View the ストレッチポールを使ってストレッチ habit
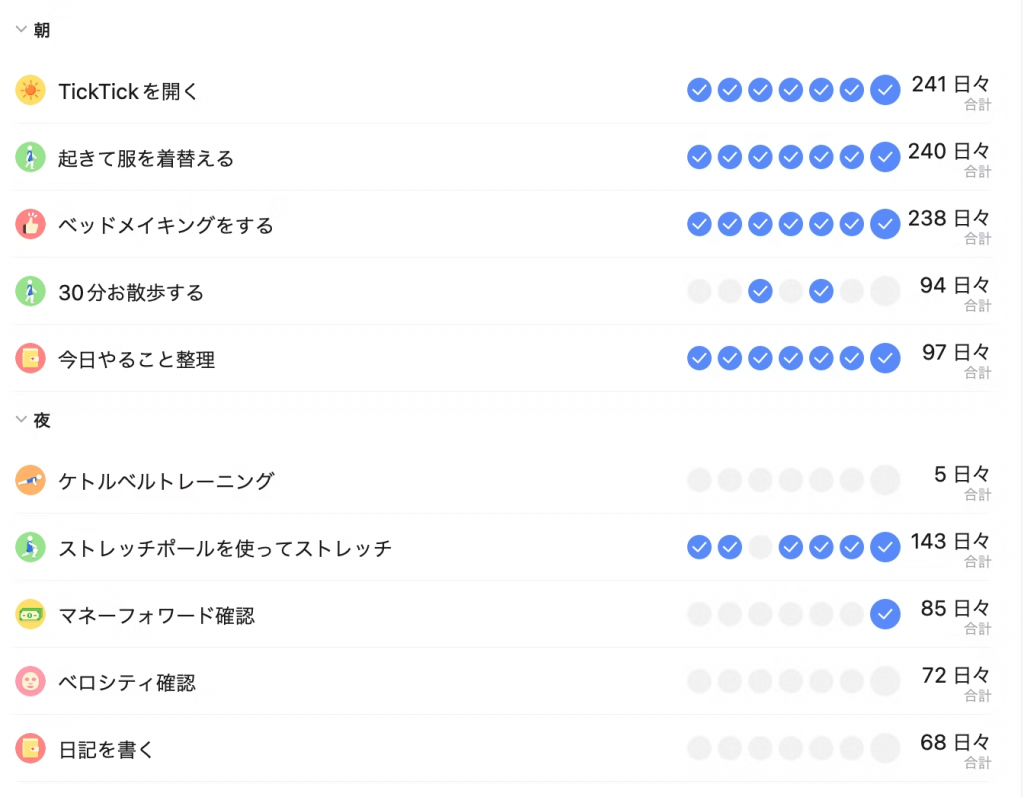The height and width of the screenshot is (797, 1024). click(x=225, y=548)
